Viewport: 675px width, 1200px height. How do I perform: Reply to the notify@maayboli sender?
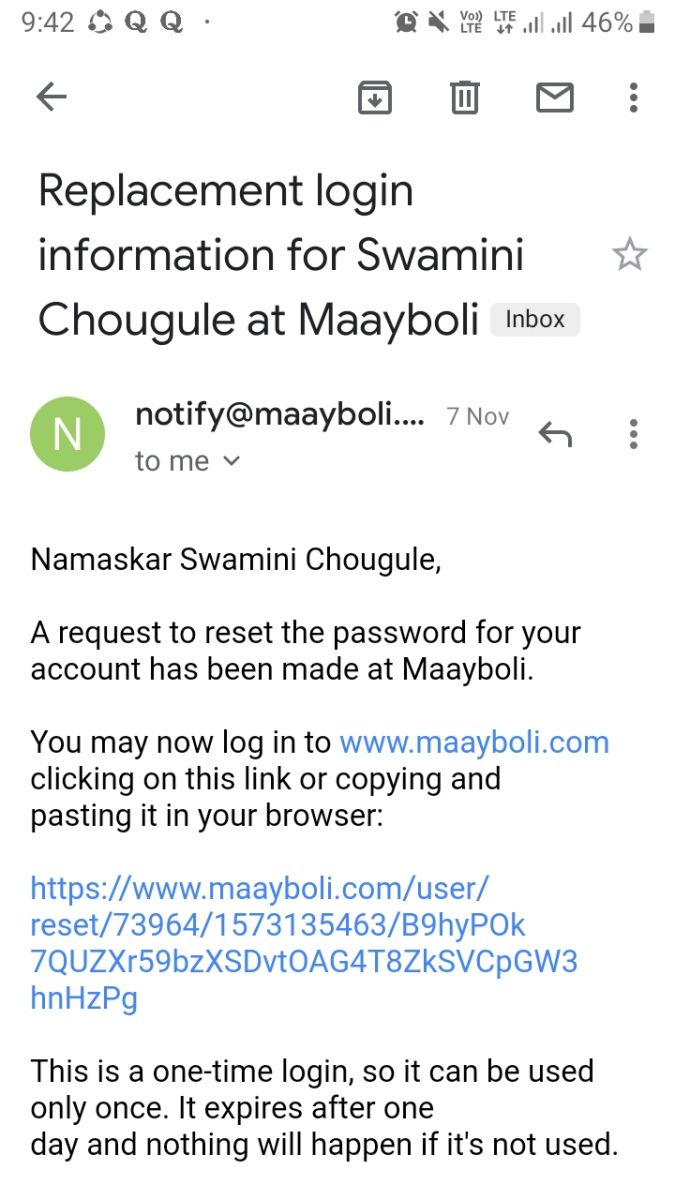click(555, 434)
